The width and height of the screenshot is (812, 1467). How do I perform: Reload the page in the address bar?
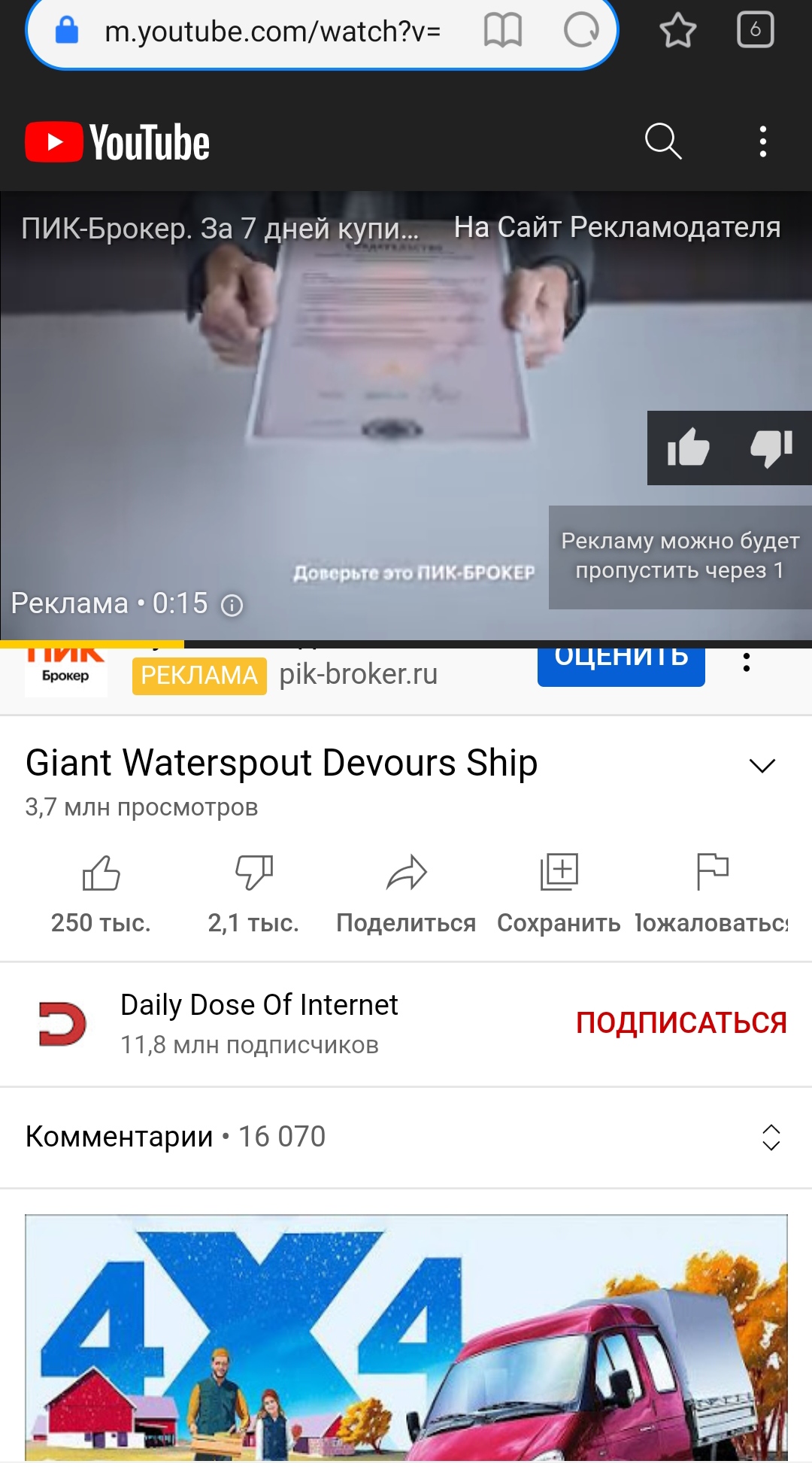tap(581, 31)
